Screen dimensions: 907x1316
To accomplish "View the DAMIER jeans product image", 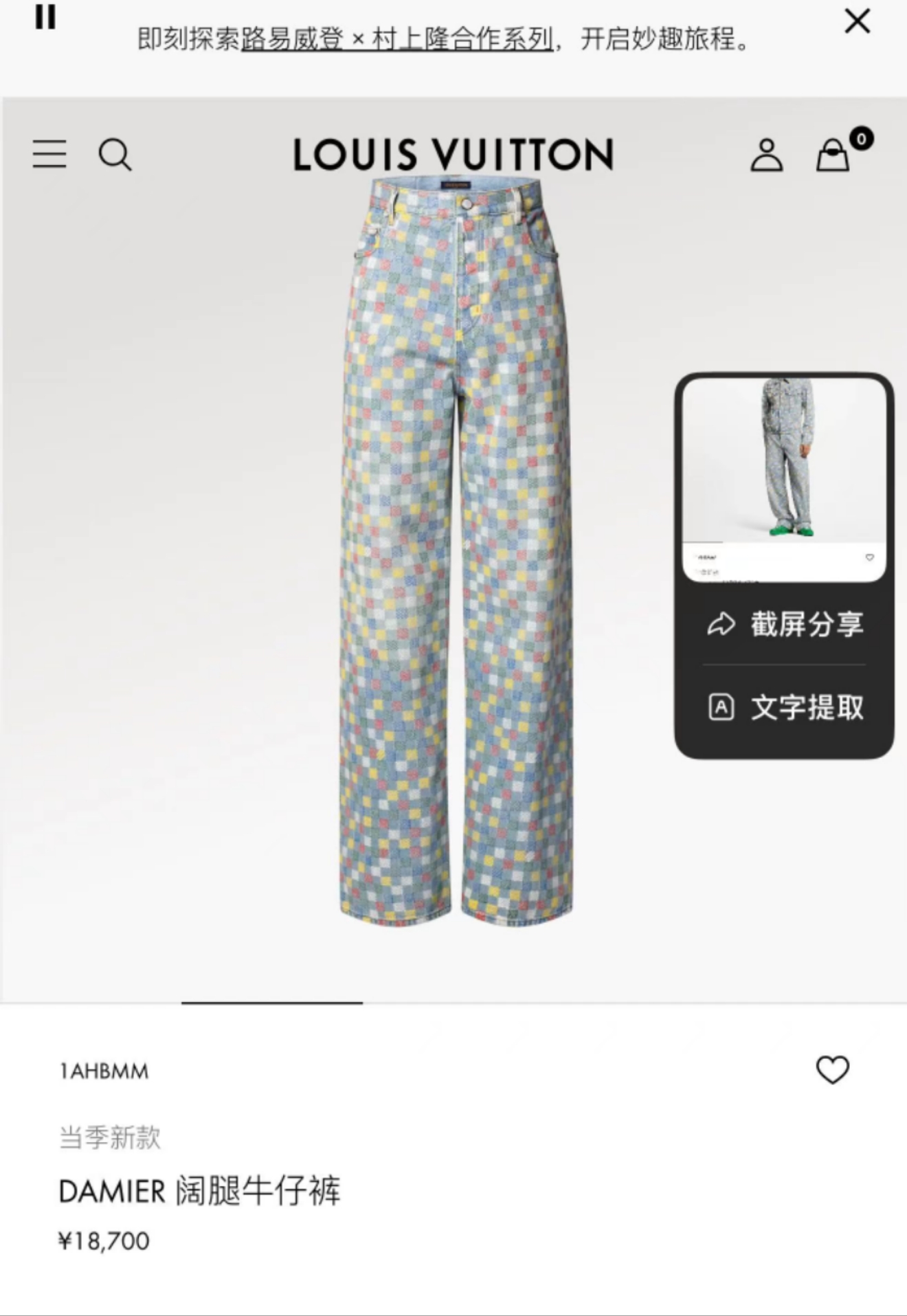I will coord(456,550).
